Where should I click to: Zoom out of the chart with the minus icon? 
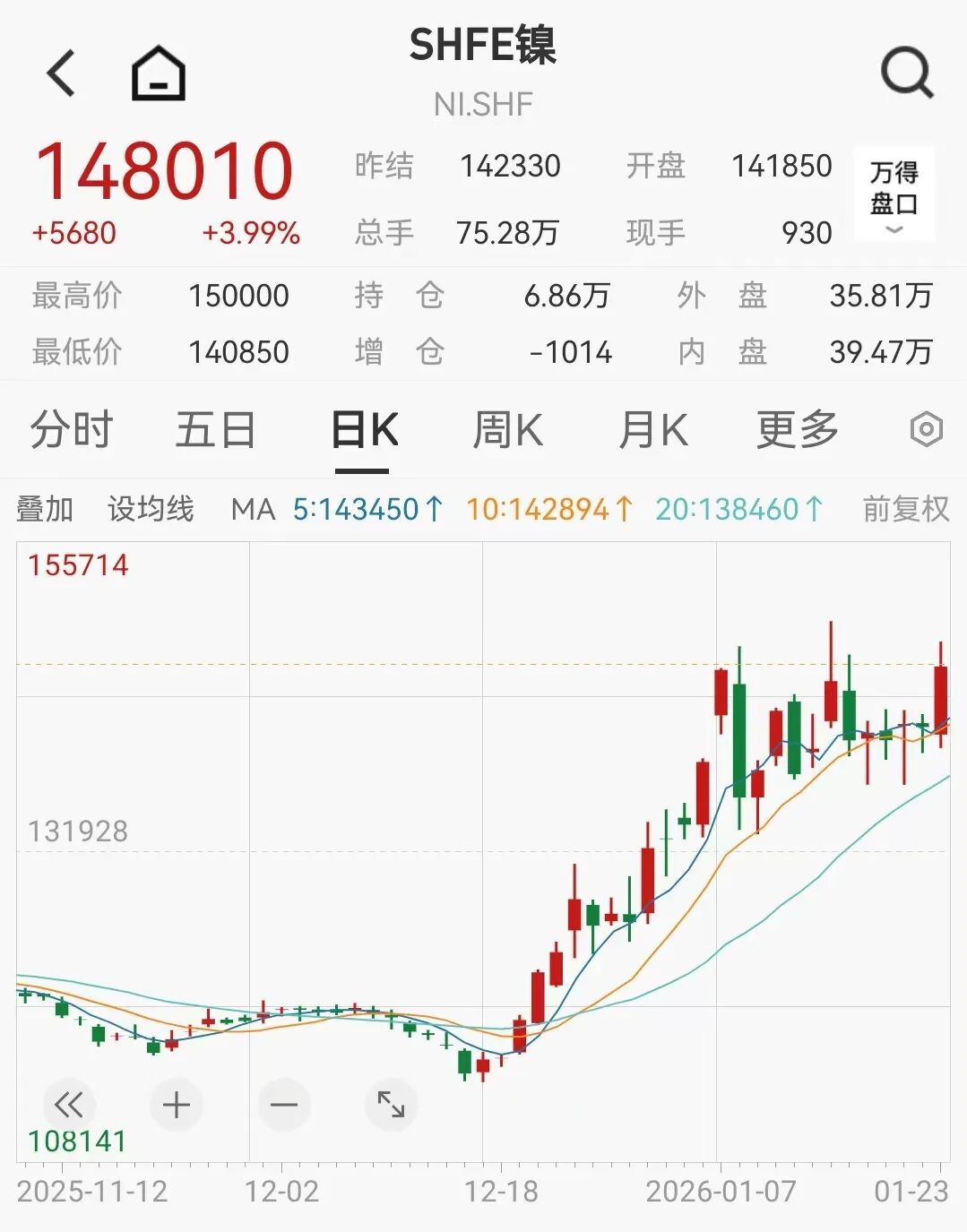284,1105
